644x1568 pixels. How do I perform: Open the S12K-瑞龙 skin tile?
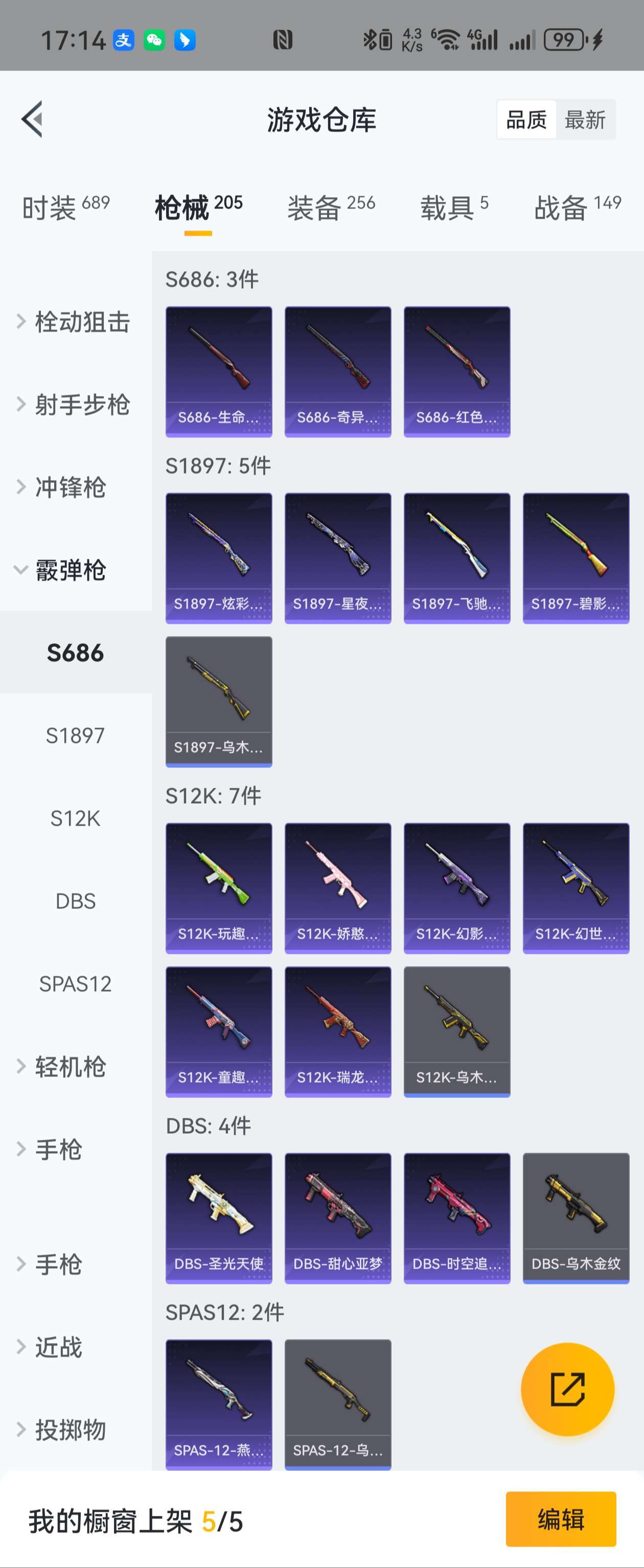338,1032
